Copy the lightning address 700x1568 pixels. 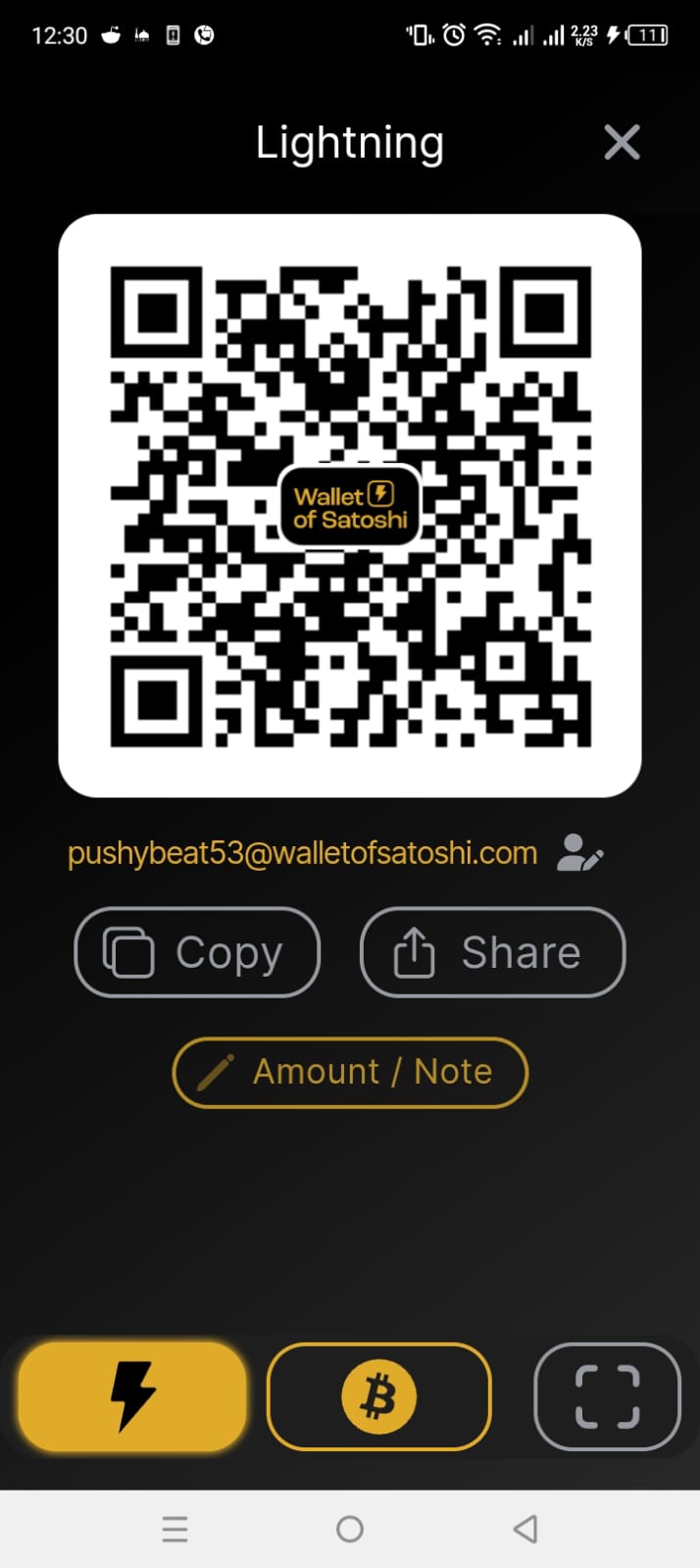(x=197, y=952)
